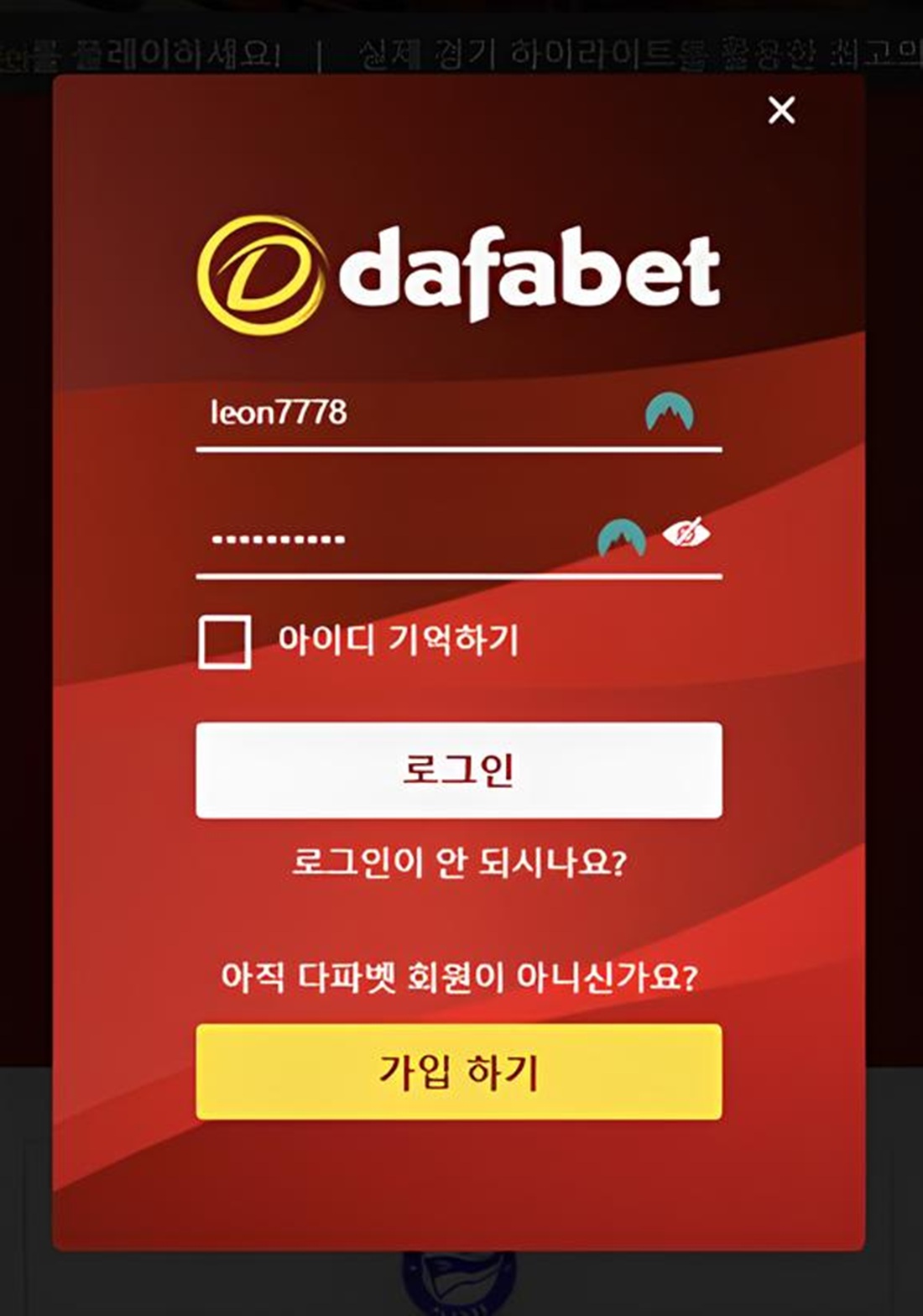Open the 로그인이 안 되시나요? help link

(x=458, y=863)
